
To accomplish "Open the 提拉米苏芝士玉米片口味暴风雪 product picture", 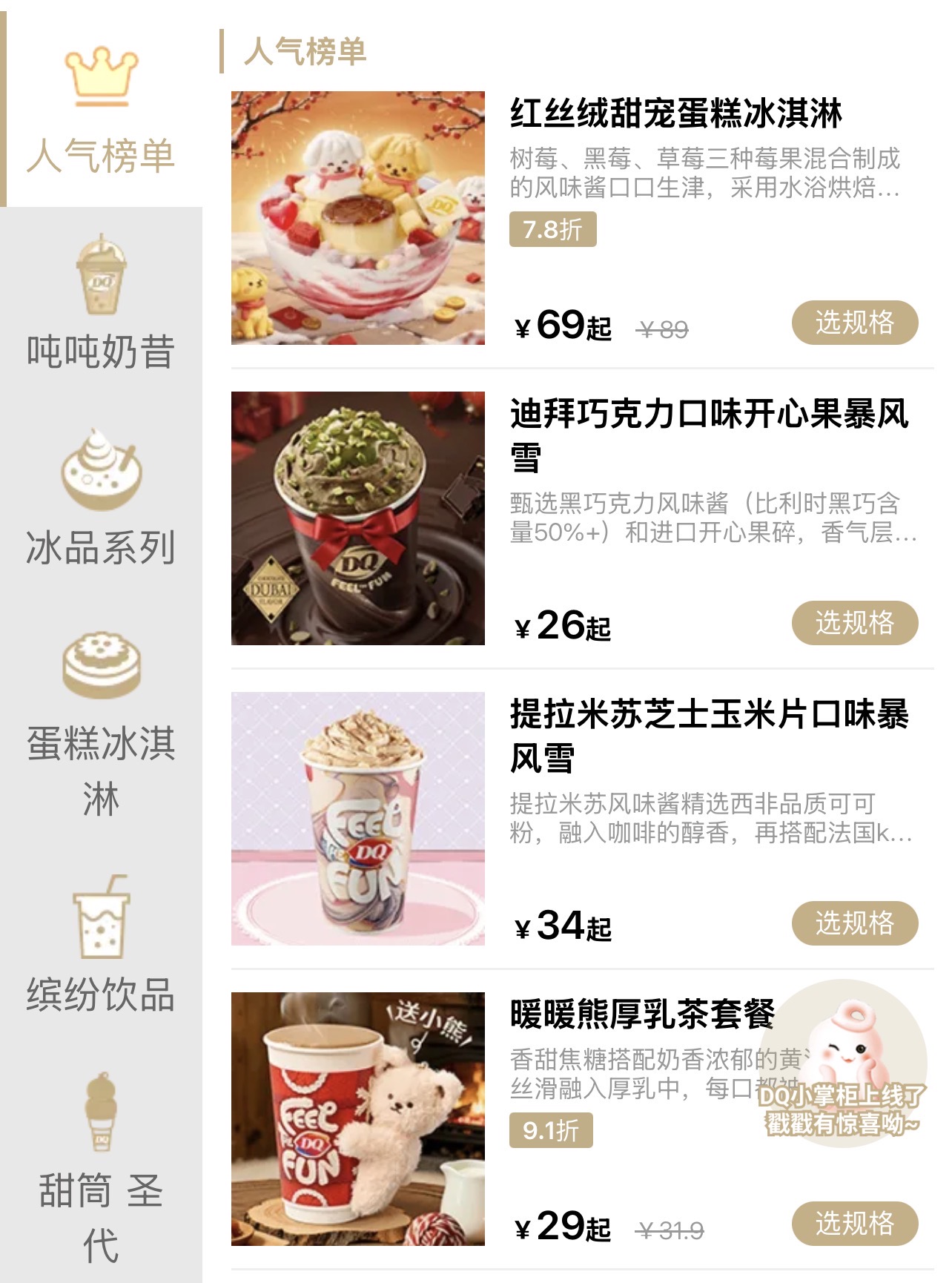I will point(358,819).
